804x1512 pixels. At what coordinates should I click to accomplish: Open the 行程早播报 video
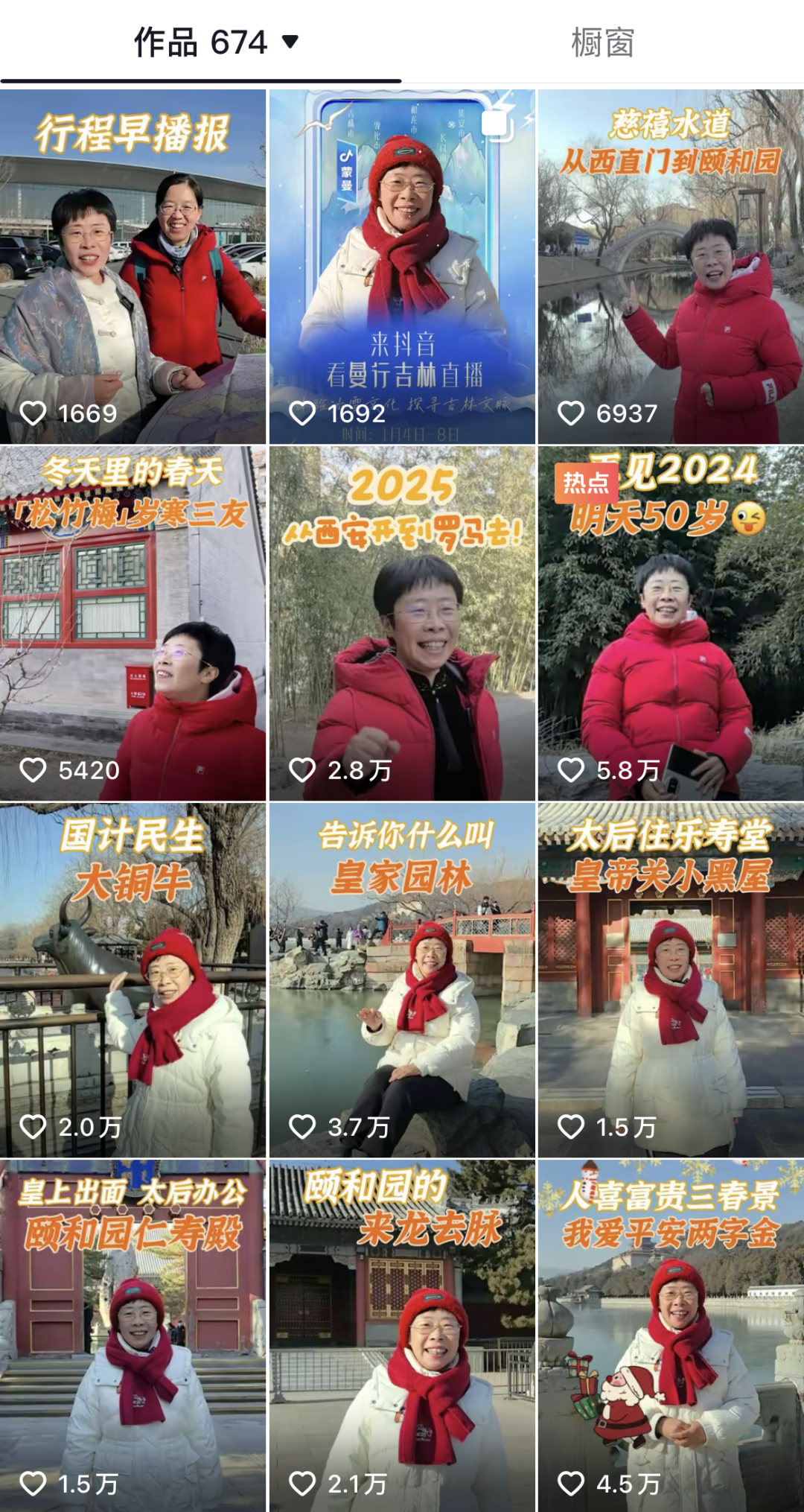coord(133,267)
